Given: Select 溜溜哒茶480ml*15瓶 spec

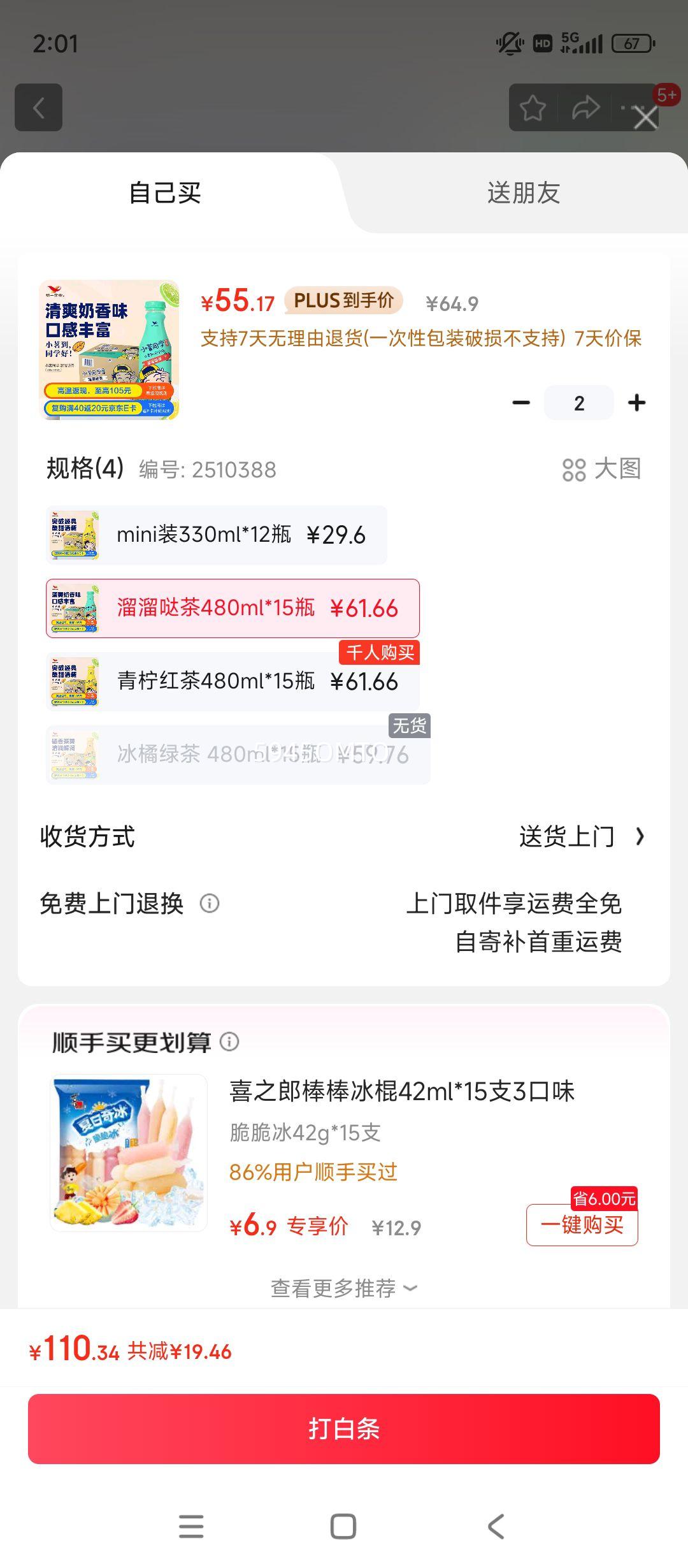Looking at the screenshot, I should (233, 608).
